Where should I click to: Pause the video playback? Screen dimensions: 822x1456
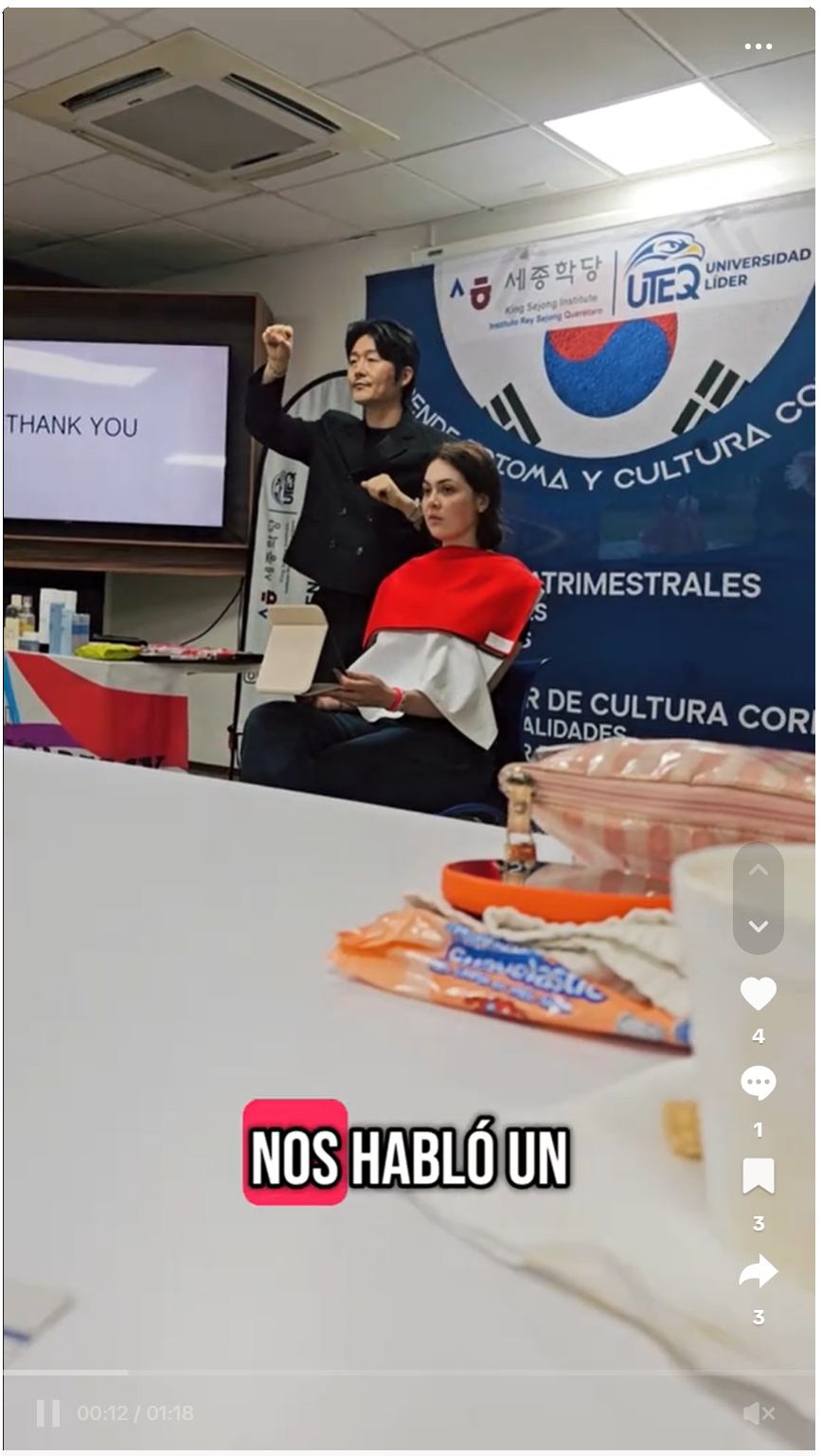48,1412
